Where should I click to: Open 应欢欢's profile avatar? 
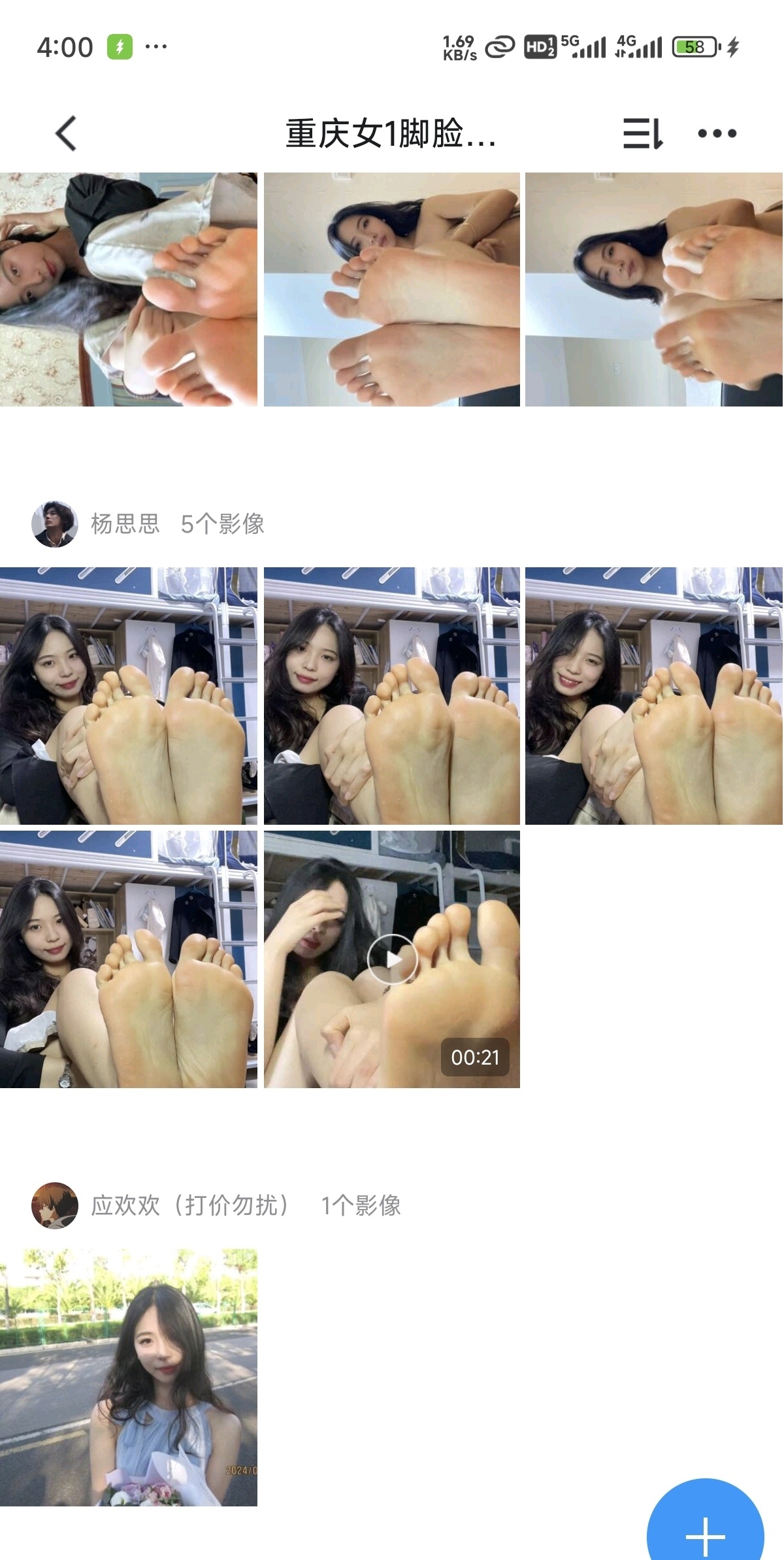pos(55,1205)
